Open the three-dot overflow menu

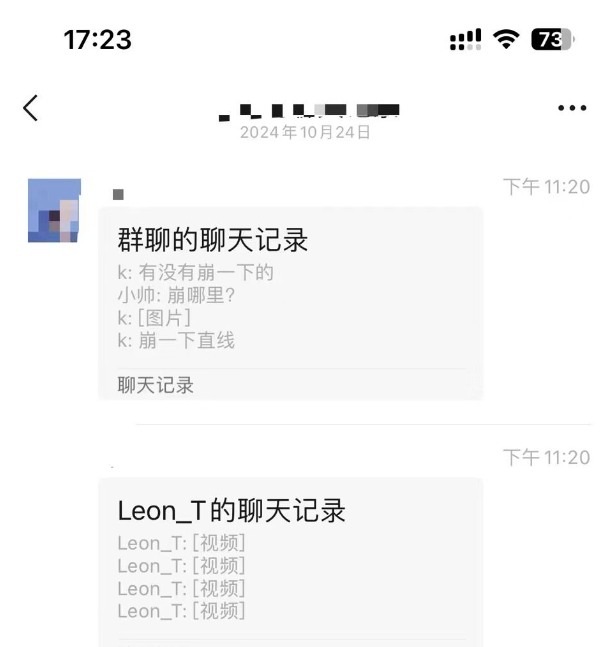point(572,109)
